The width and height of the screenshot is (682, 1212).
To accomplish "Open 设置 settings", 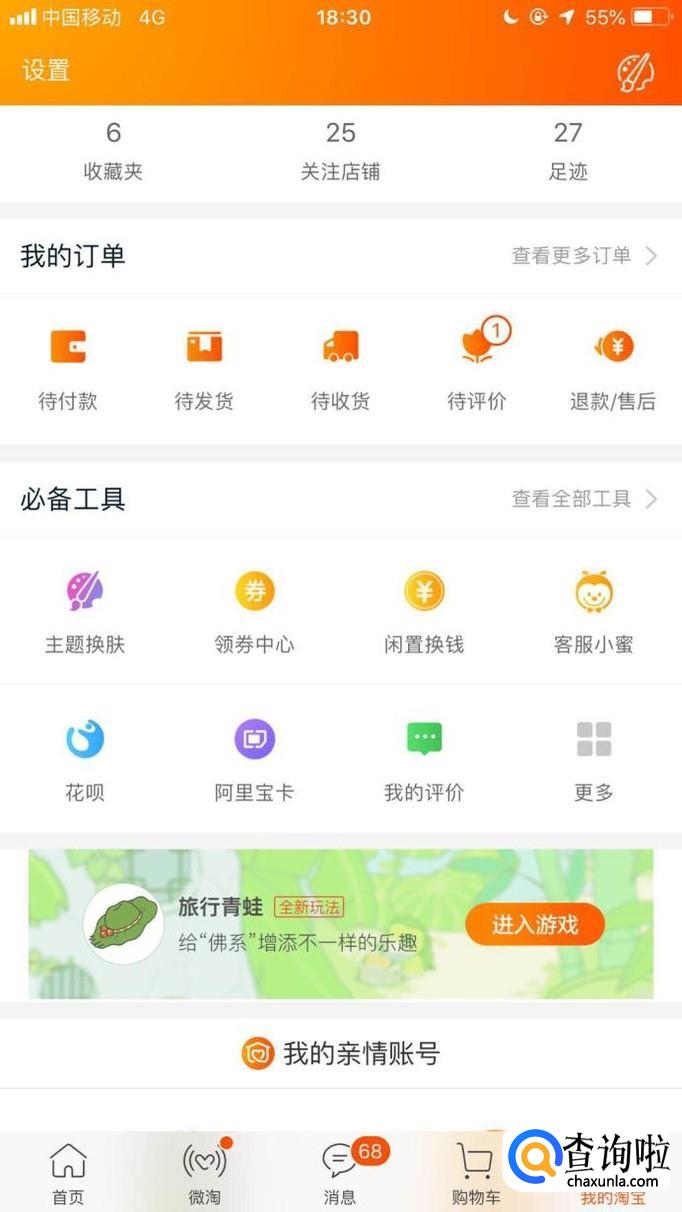I will 46,71.
